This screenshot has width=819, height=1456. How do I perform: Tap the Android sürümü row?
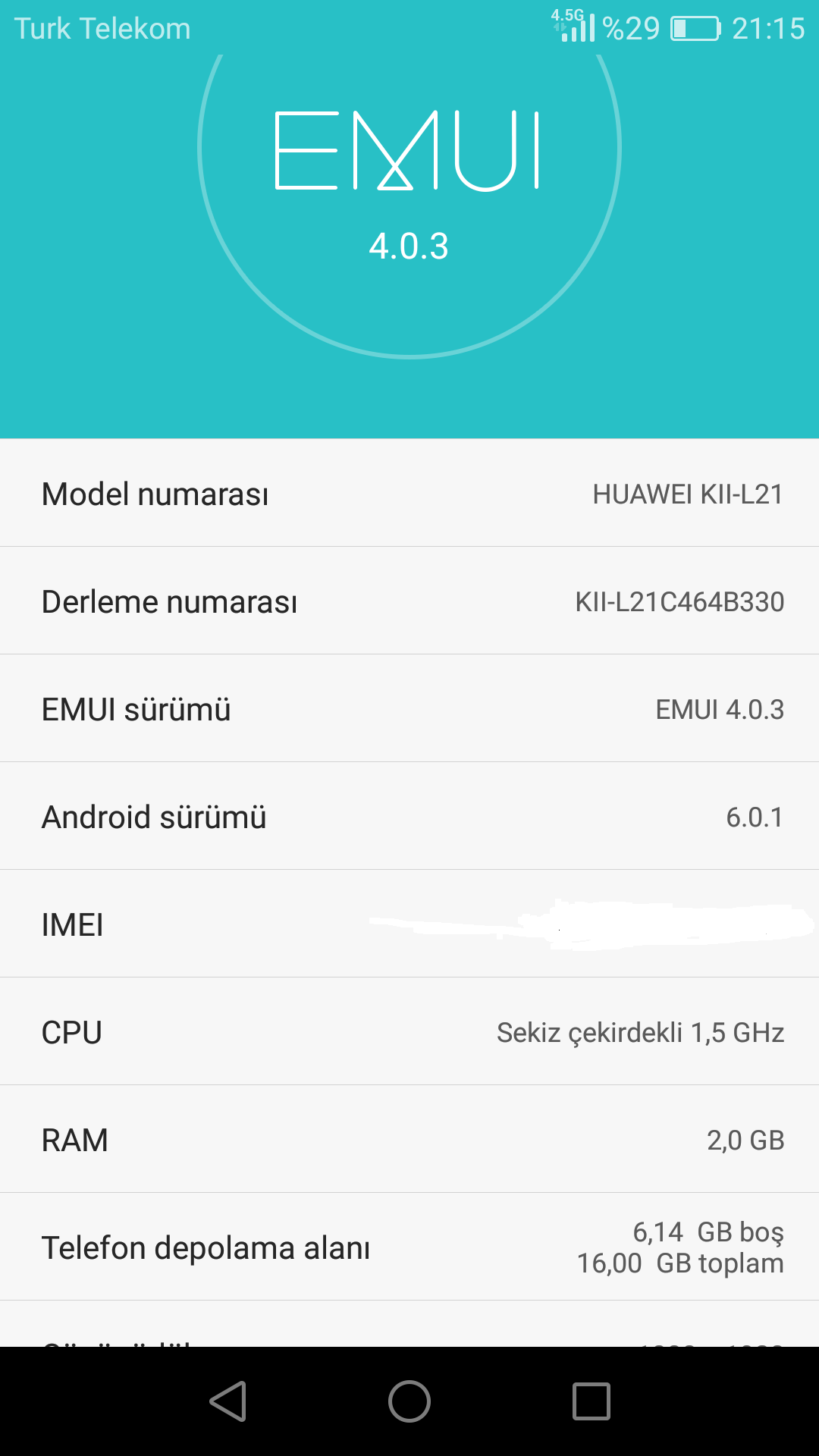409,817
